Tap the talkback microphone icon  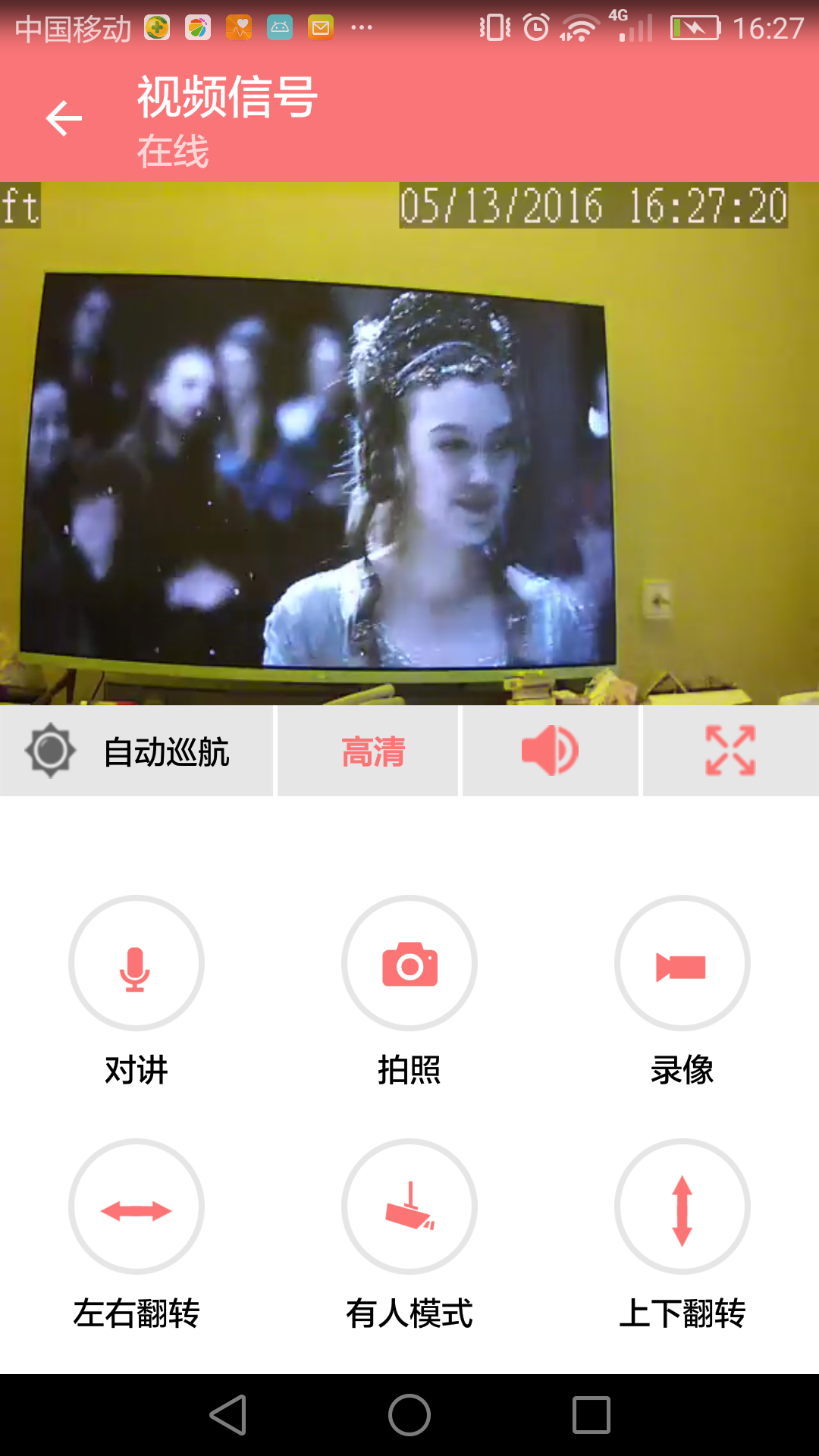136,963
